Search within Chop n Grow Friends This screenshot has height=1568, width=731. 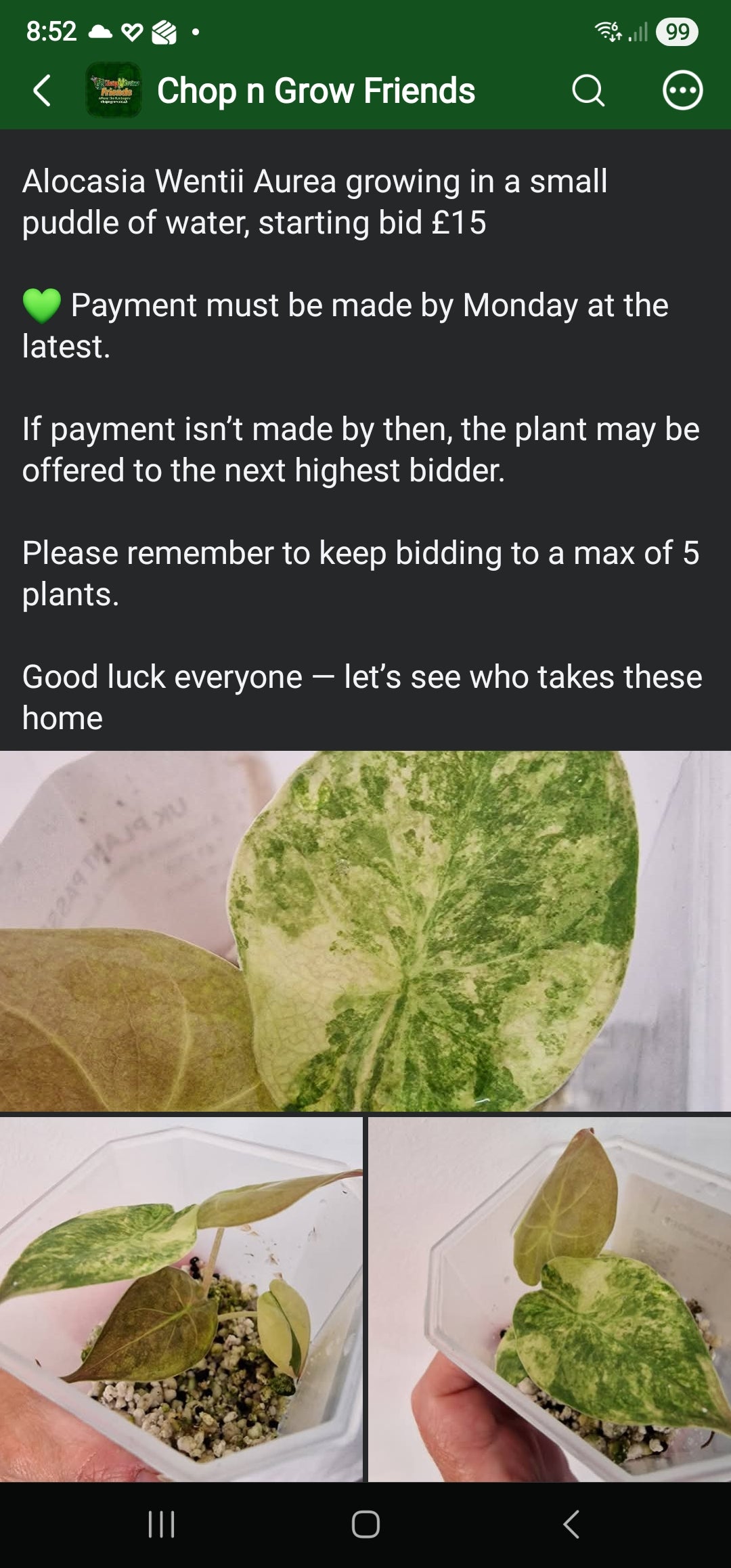[588, 91]
